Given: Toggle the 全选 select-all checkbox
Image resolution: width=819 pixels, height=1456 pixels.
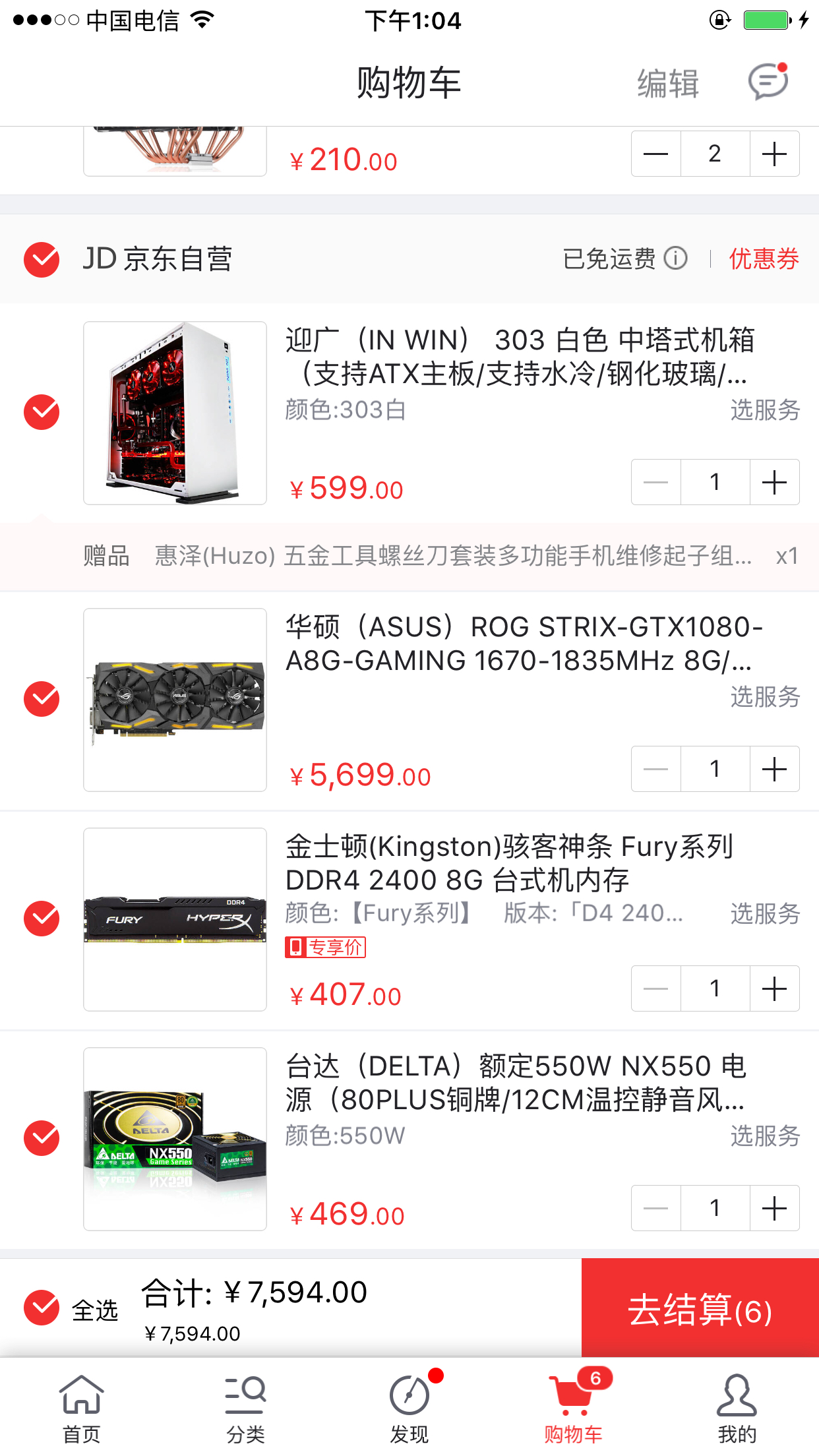Looking at the screenshot, I should pos(42,1307).
